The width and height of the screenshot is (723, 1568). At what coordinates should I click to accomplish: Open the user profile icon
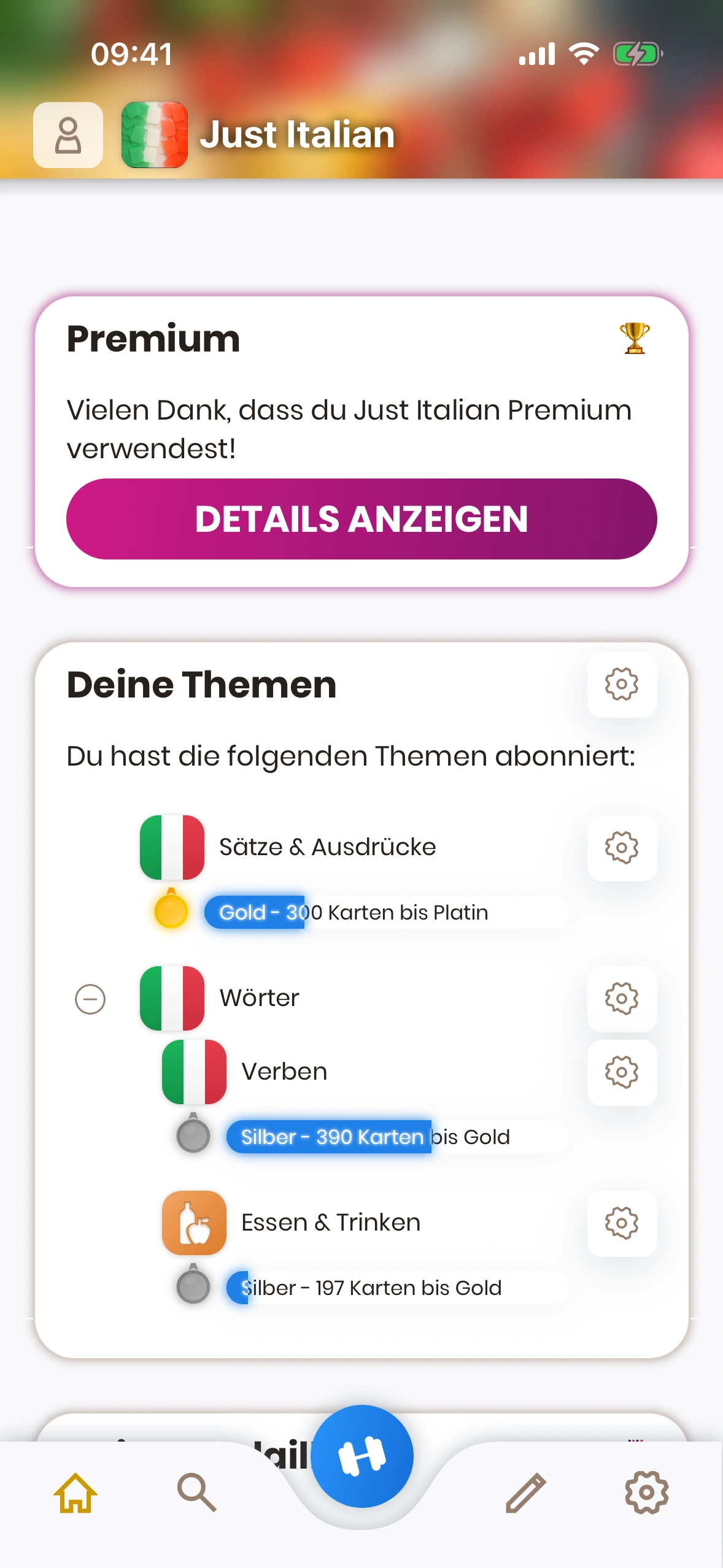[68, 135]
